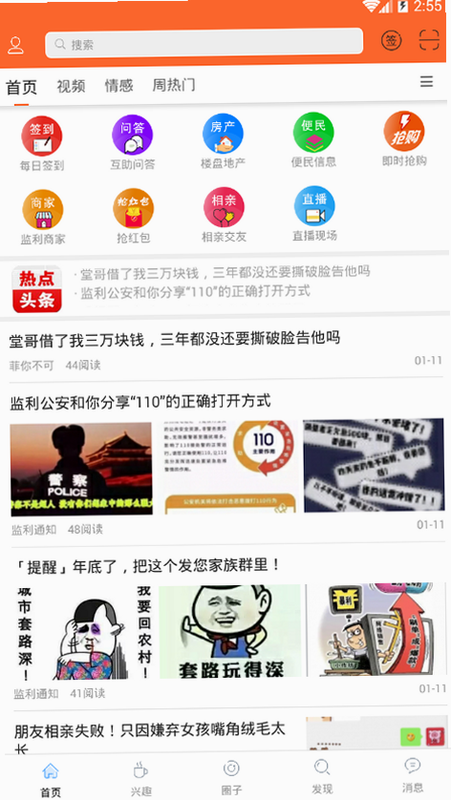Tap the 搜索 search box
The width and height of the screenshot is (451, 800).
[204, 43]
